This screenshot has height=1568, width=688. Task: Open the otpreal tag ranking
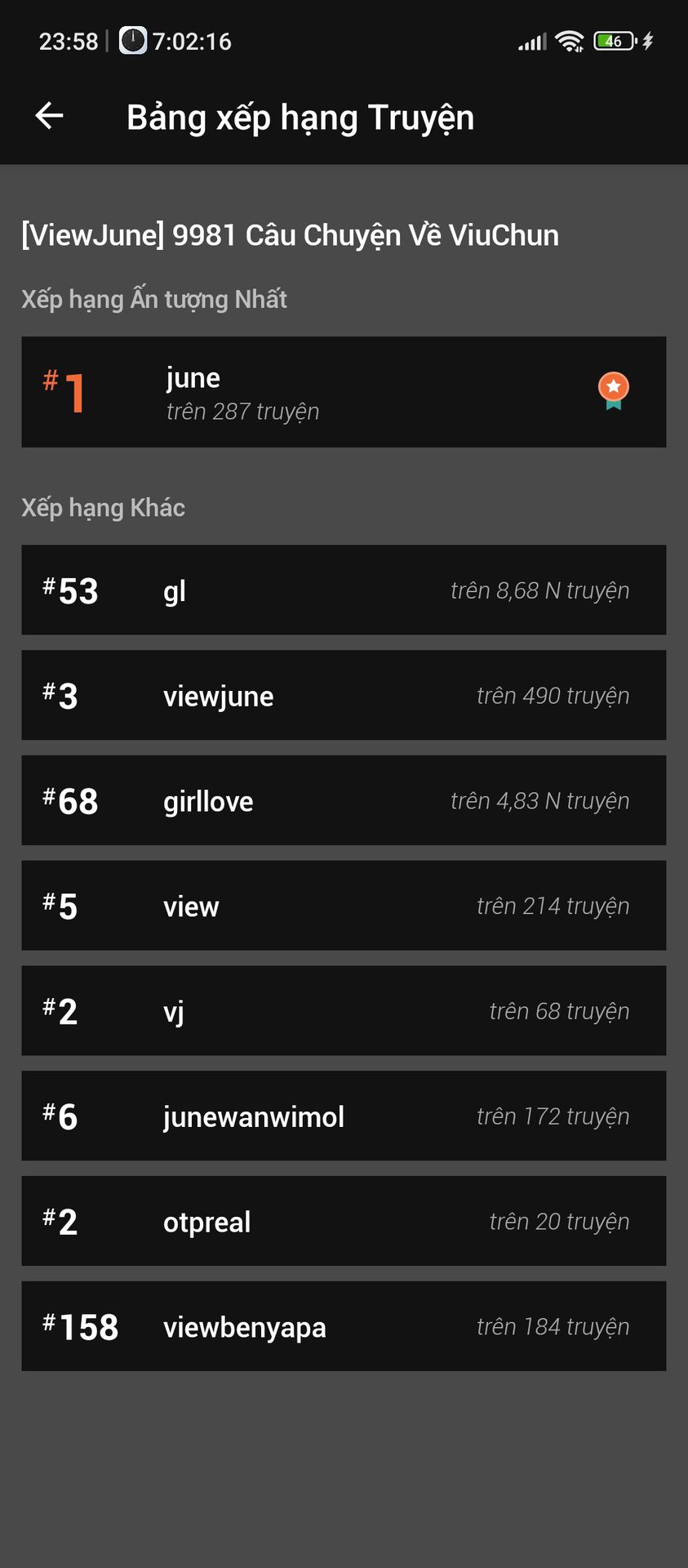pos(344,1221)
